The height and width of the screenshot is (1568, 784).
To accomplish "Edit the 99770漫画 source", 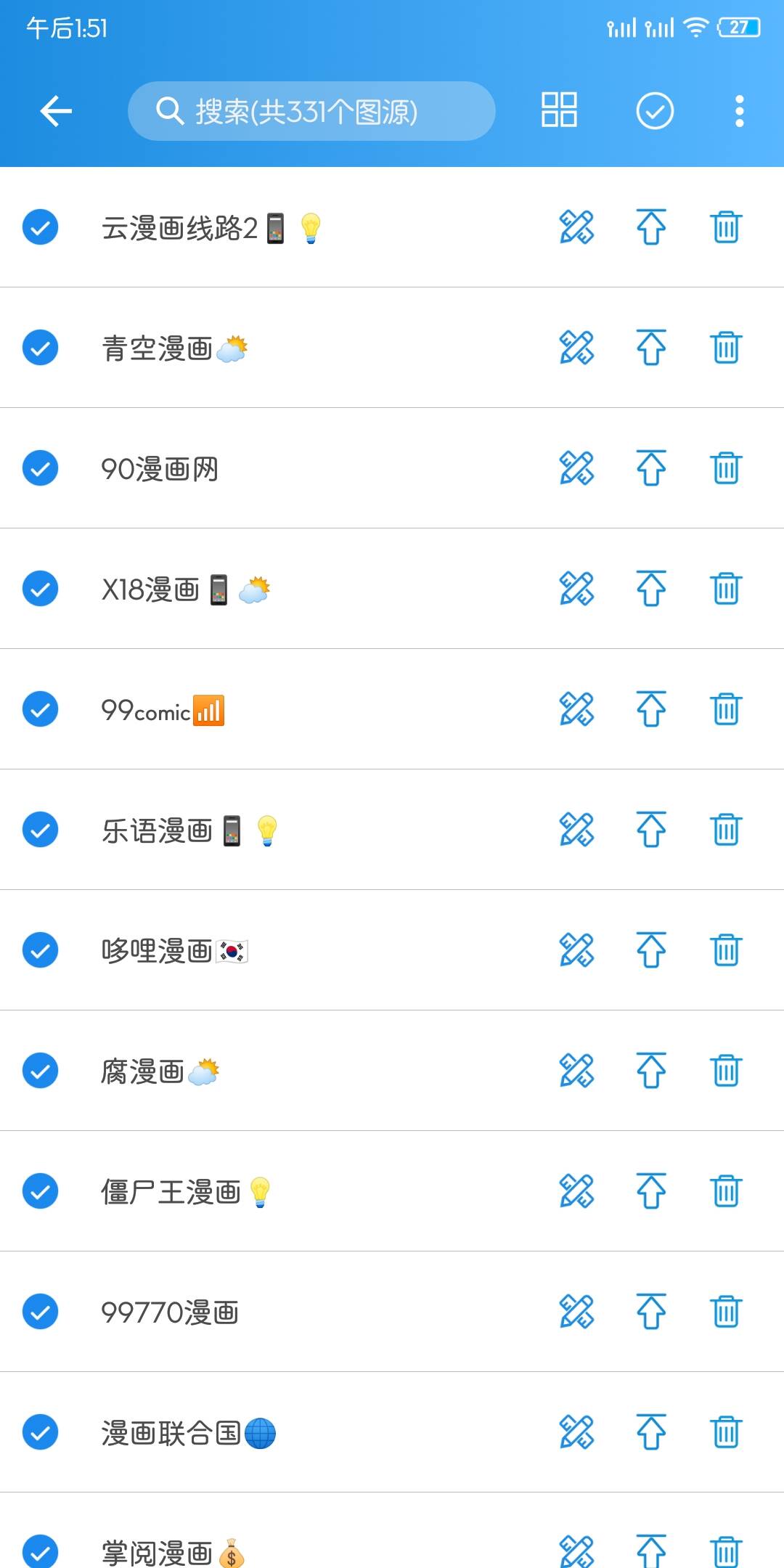I will pos(576,1312).
